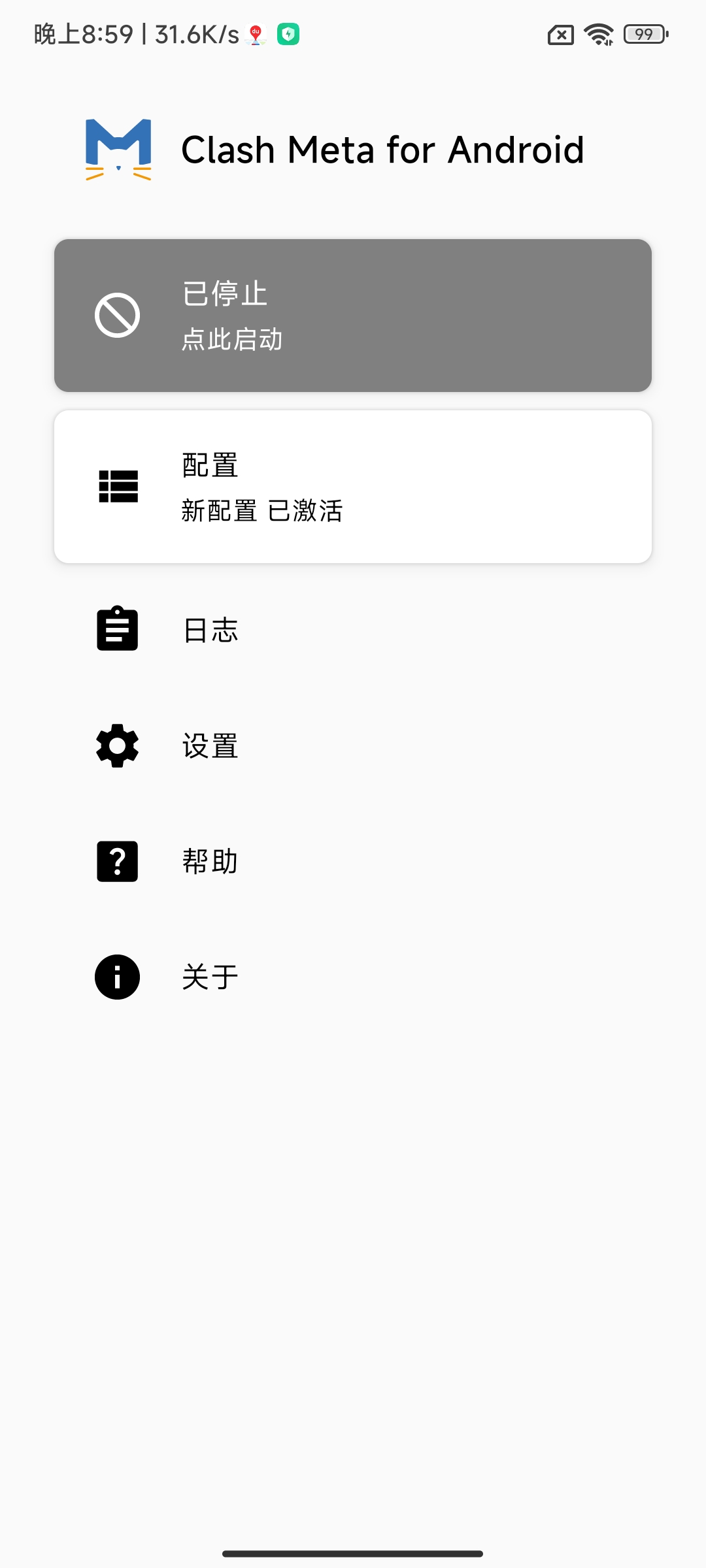Open 帮助 help from the list
Viewport: 706px width, 1568px height.
tap(209, 861)
